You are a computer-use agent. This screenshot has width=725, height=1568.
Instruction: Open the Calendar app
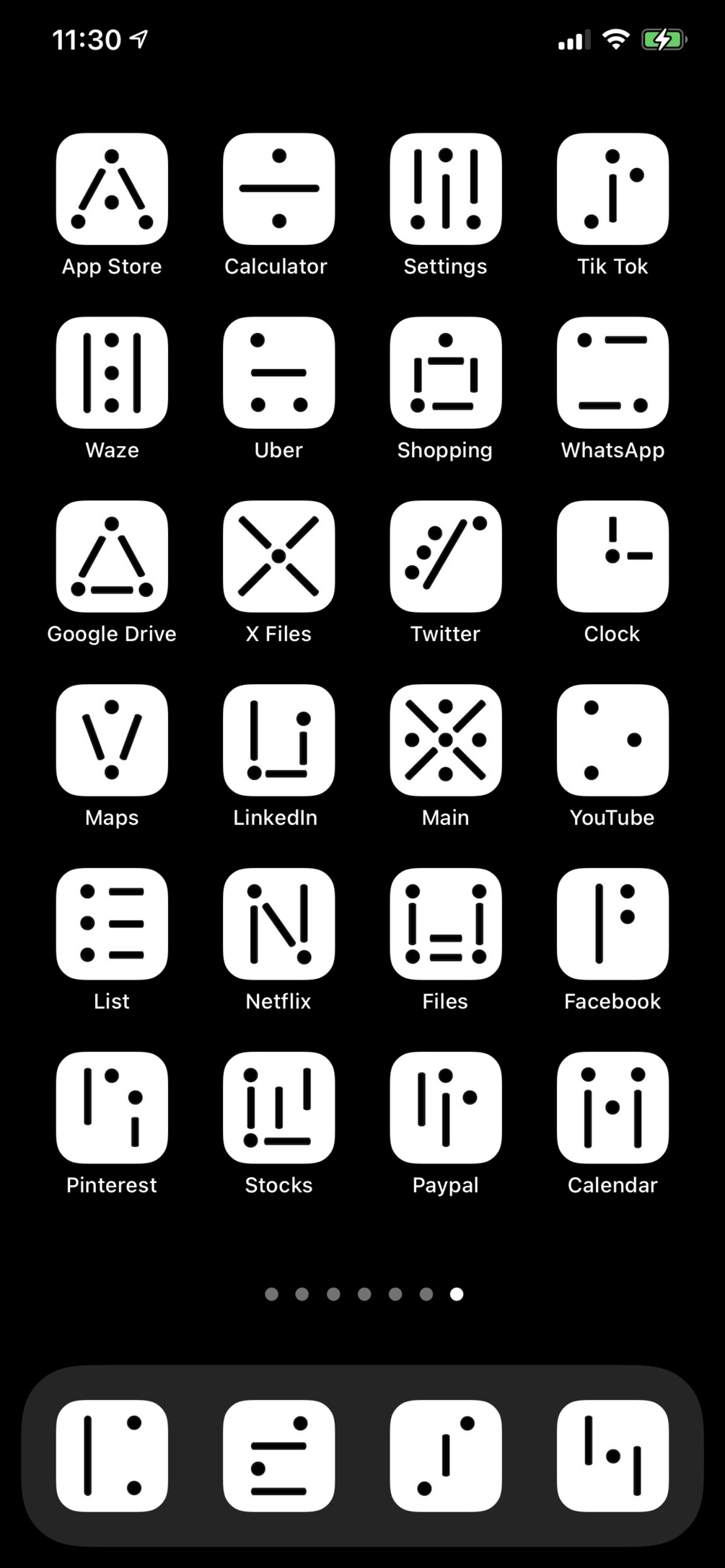[612, 1108]
